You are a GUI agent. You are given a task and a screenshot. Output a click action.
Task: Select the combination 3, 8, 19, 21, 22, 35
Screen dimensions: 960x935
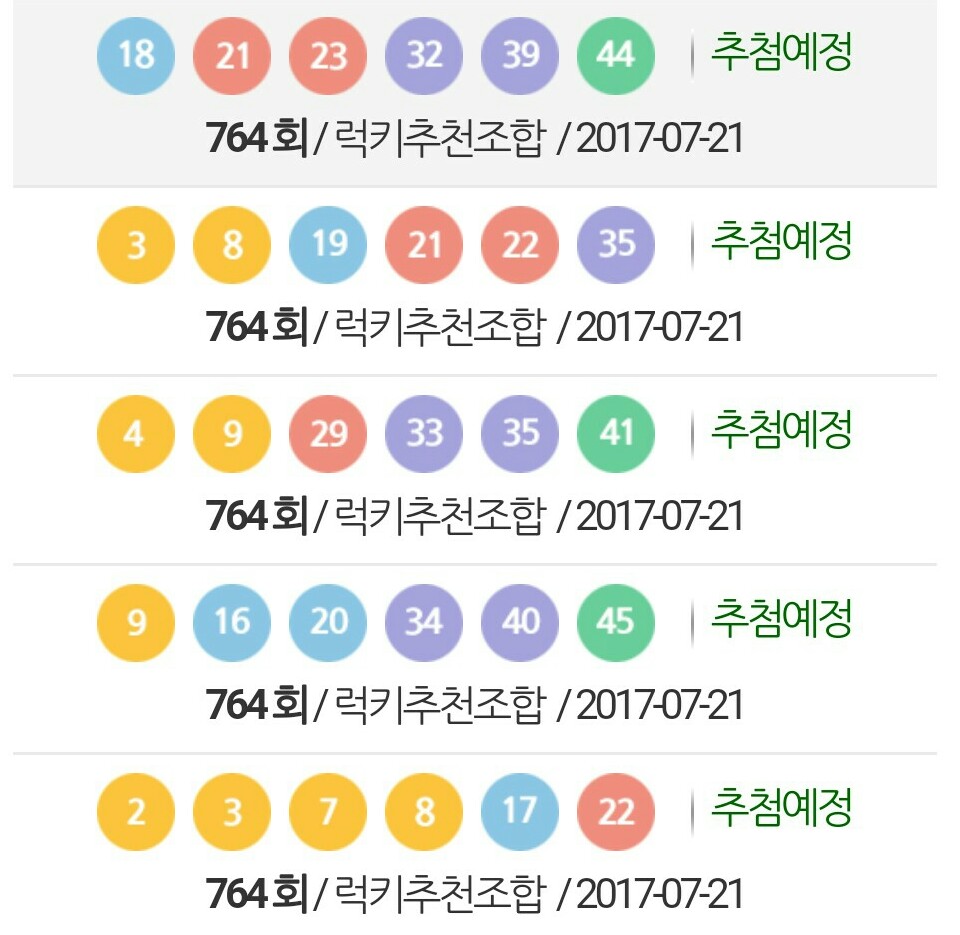coord(475,282)
